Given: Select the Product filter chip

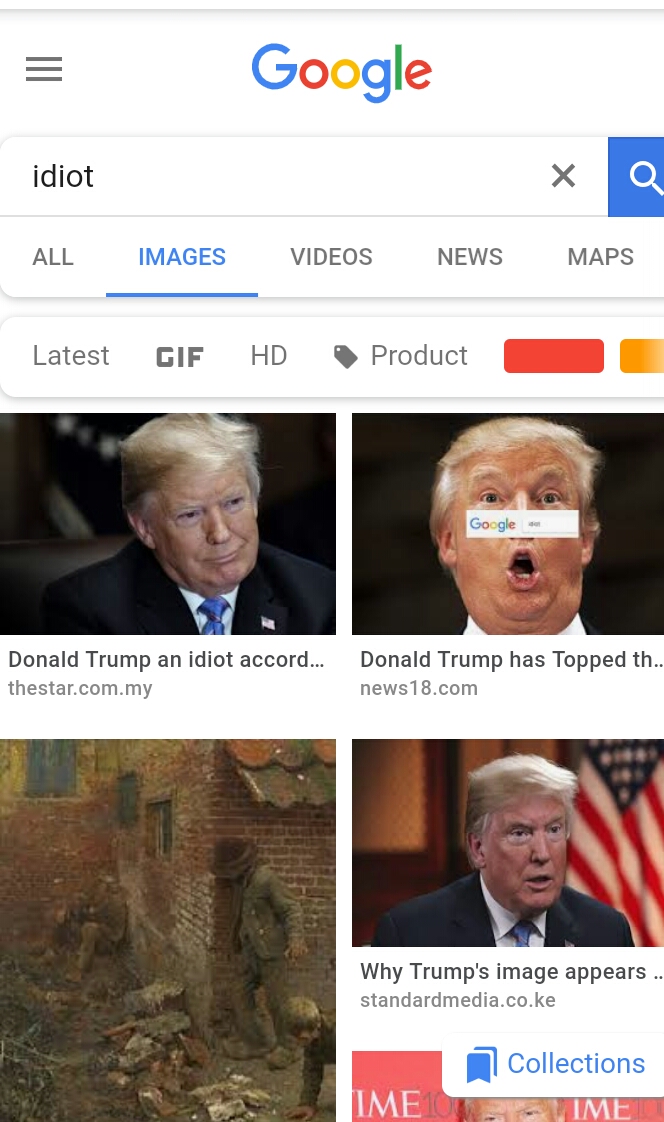Looking at the screenshot, I should point(401,356).
